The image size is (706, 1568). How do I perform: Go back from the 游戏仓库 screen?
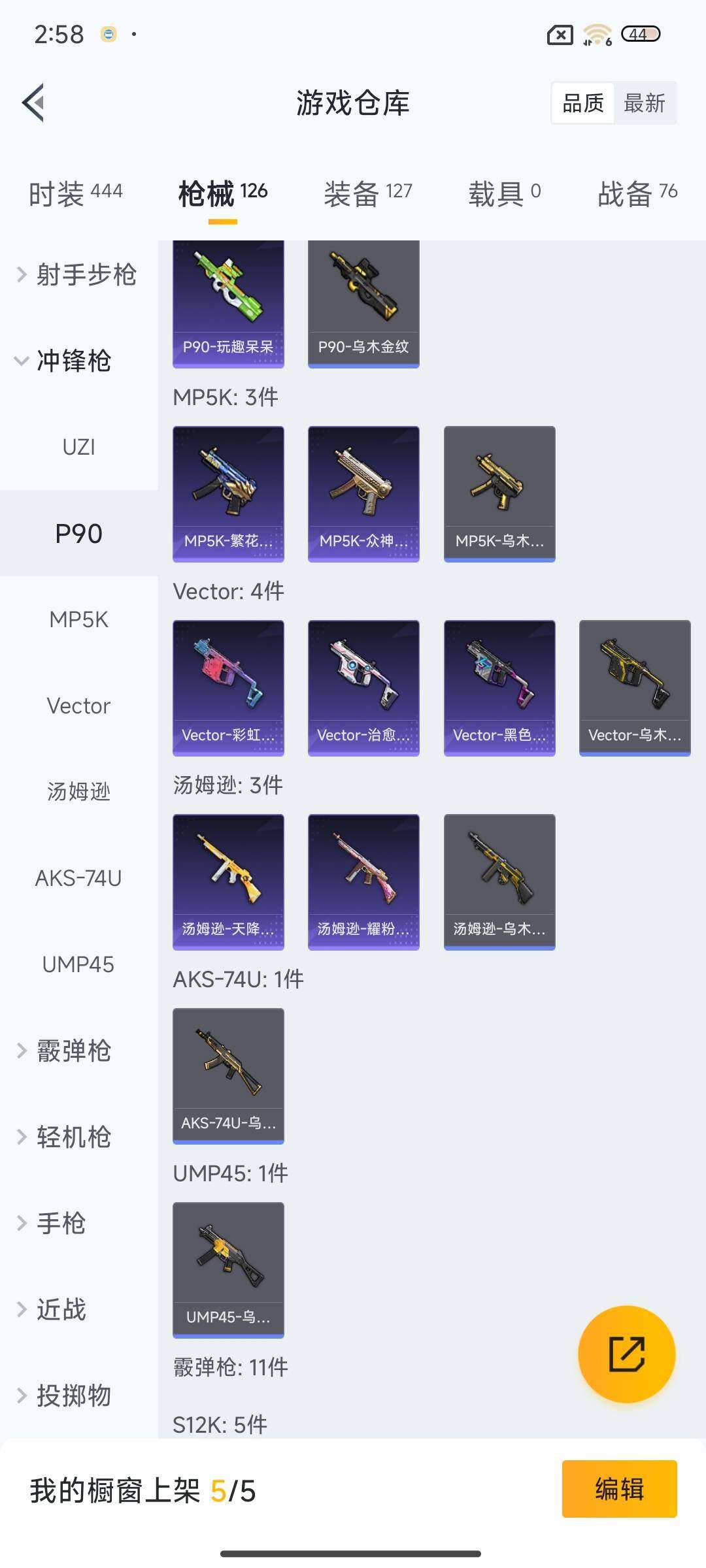coord(34,103)
